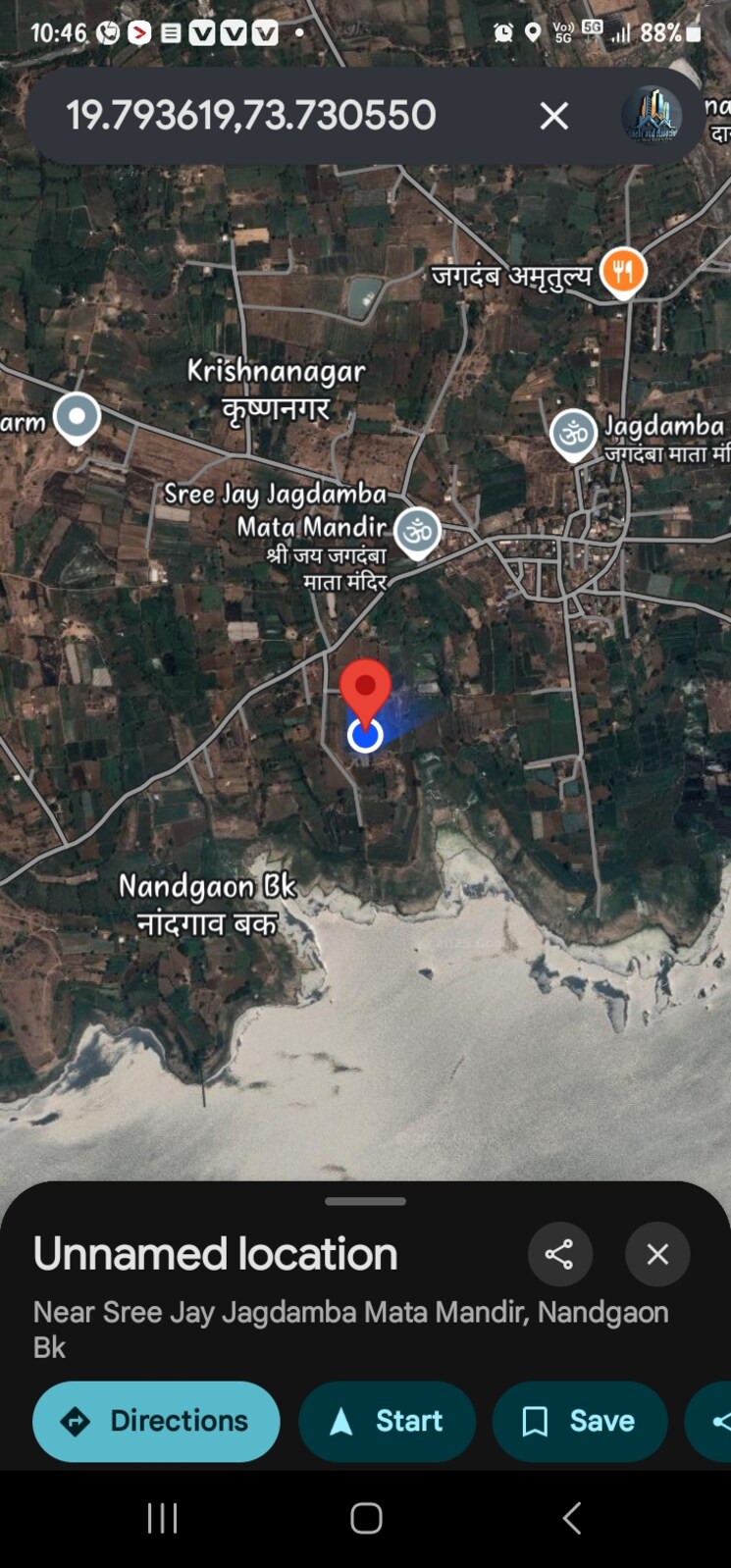Share the unnamed location
This screenshot has height=1568, width=731.
(x=559, y=1254)
